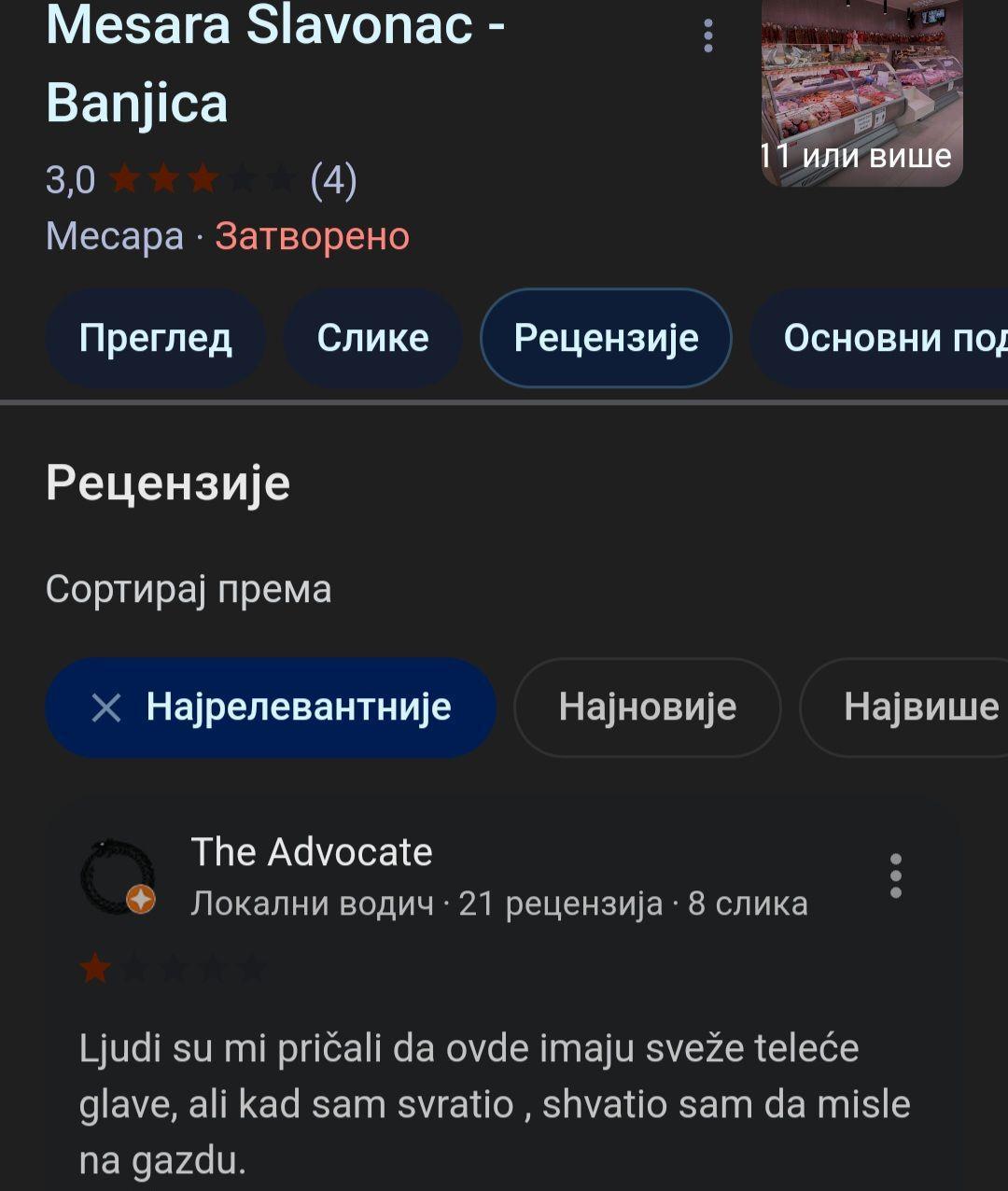This screenshot has width=1008, height=1191.
Task: Clear the Најрелевантније sort chip
Action: 107,708
